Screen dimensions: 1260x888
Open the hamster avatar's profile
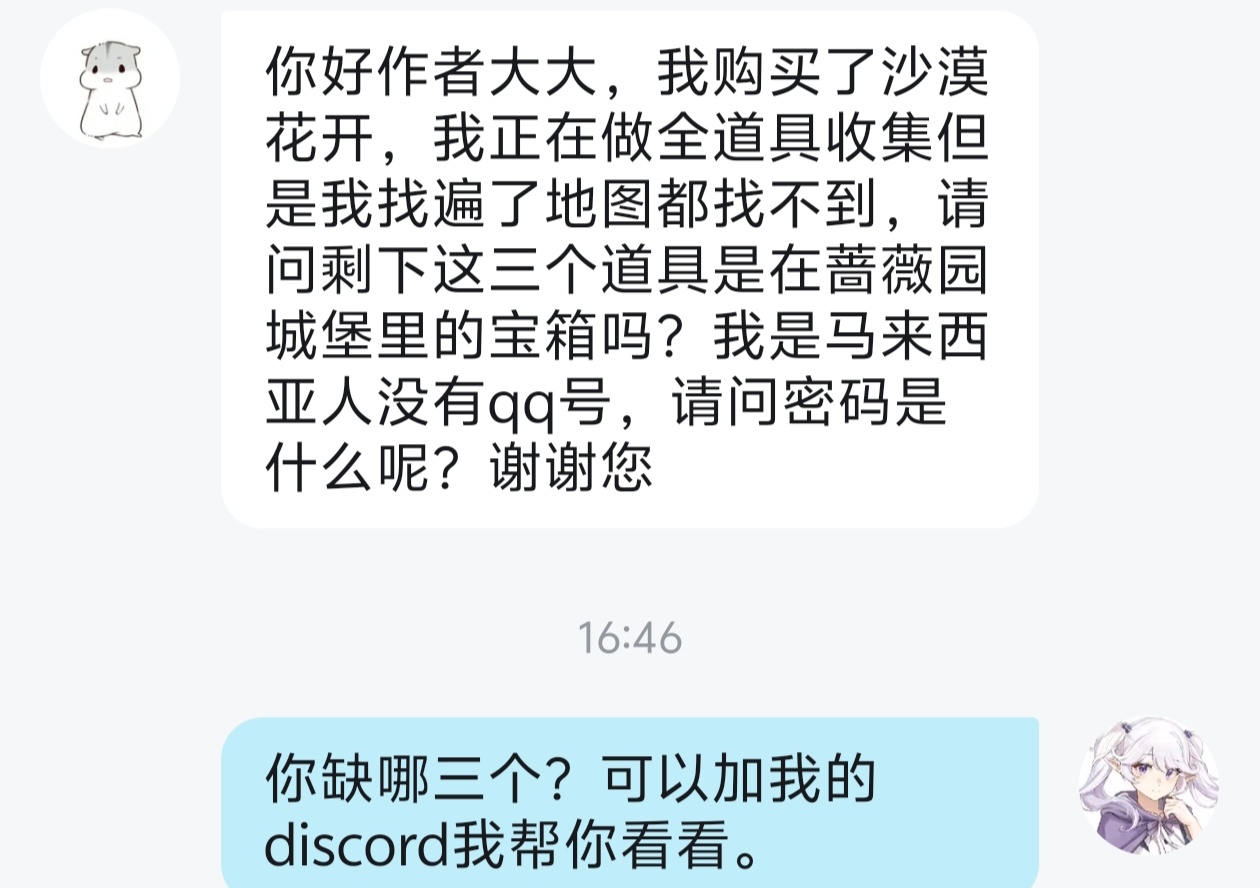point(110,80)
